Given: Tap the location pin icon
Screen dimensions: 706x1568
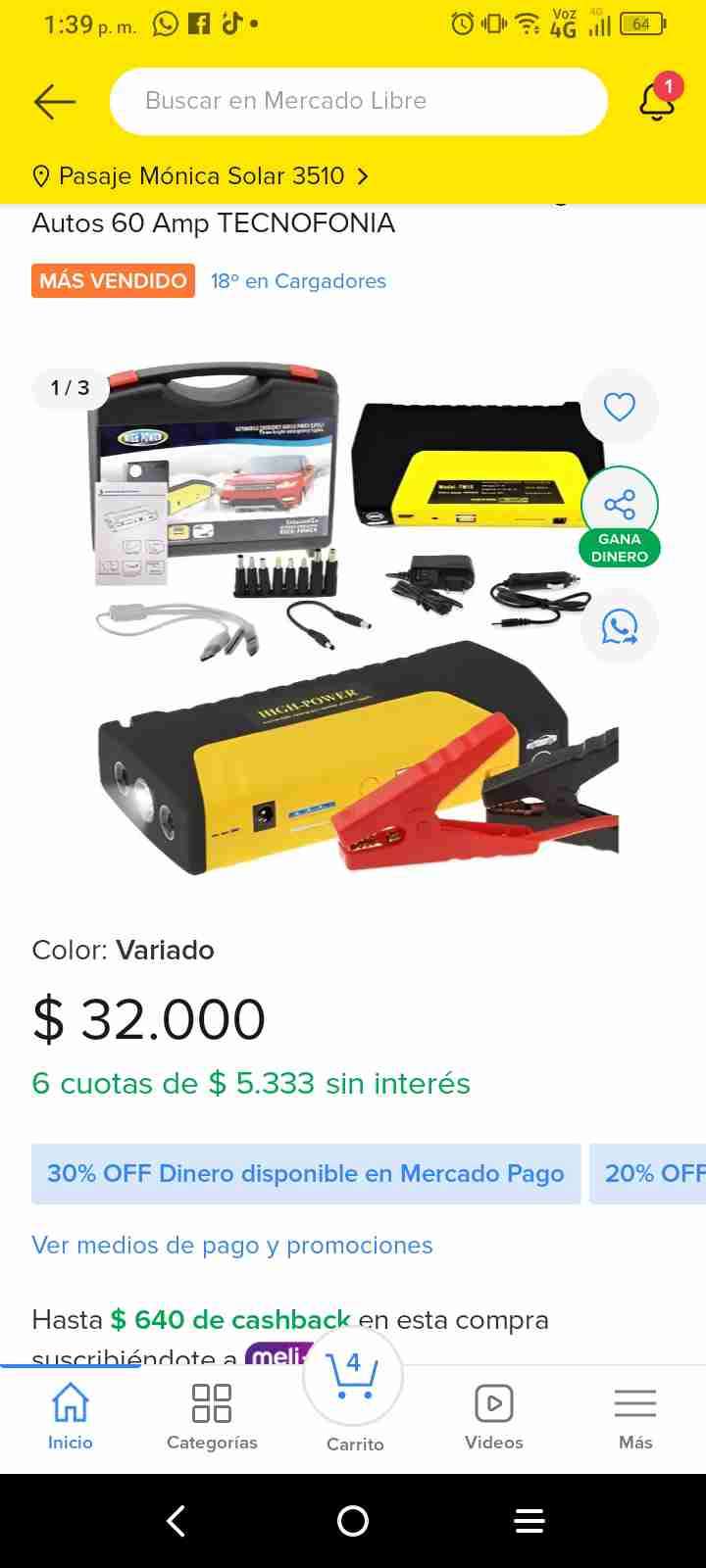Looking at the screenshot, I should point(40,175).
